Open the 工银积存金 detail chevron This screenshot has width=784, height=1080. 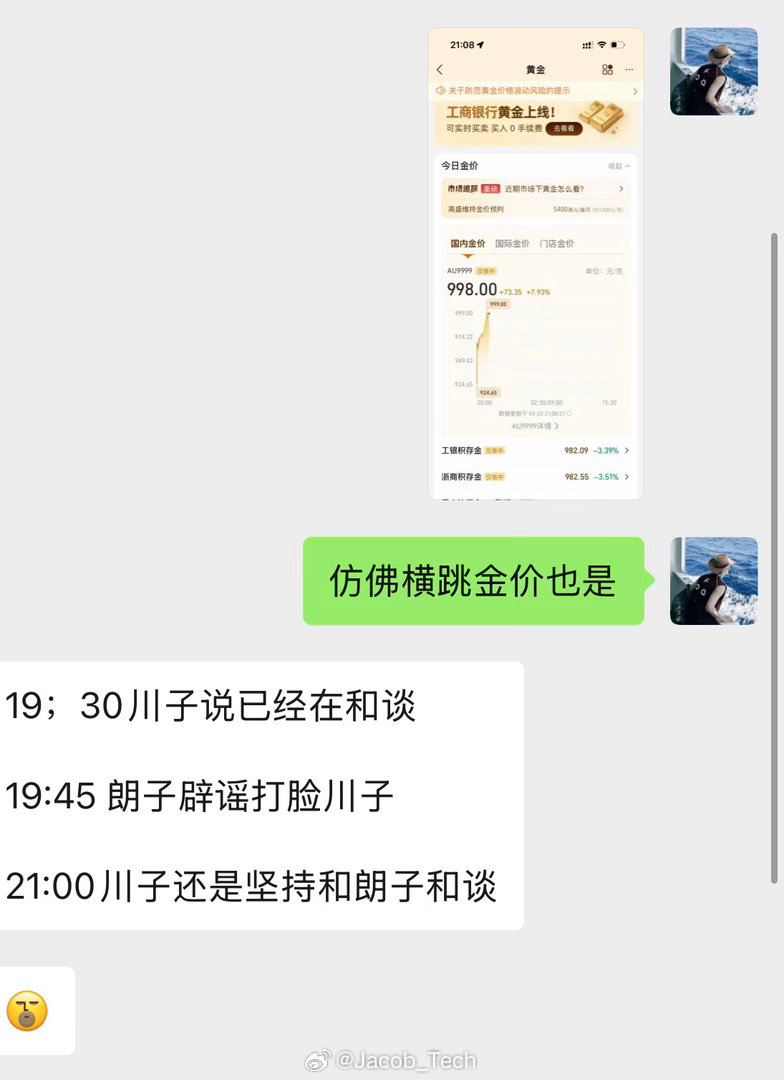pyautogui.click(x=627, y=450)
